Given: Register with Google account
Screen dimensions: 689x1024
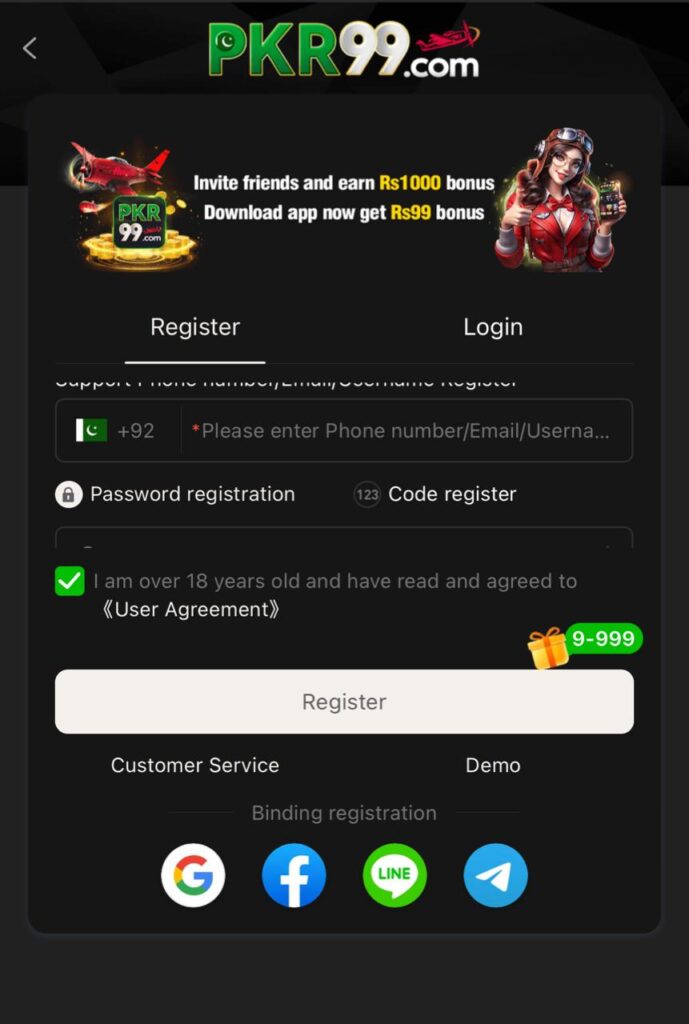Looking at the screenshot, I should pyautogui.click(x=193, y=875).
